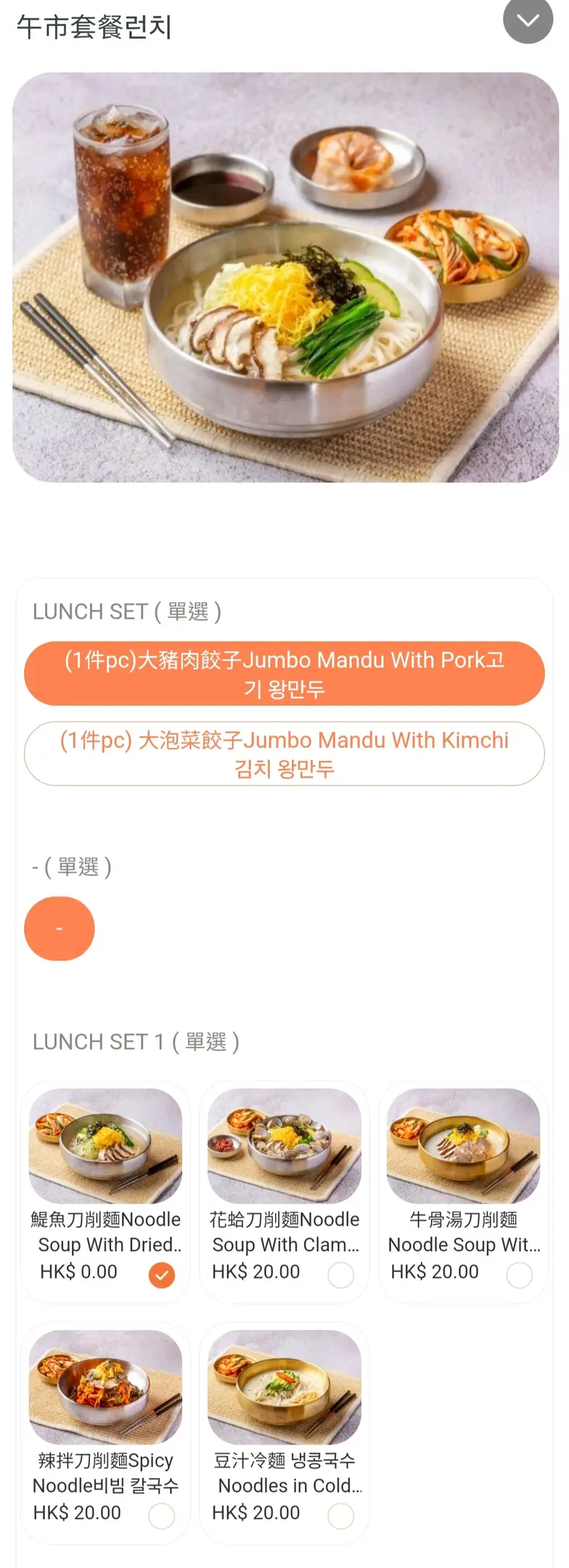Collapse the lunch set panel with the chevron
Image resolution: width=569 pixels, height=1568 pixels.
coord(528,21)
